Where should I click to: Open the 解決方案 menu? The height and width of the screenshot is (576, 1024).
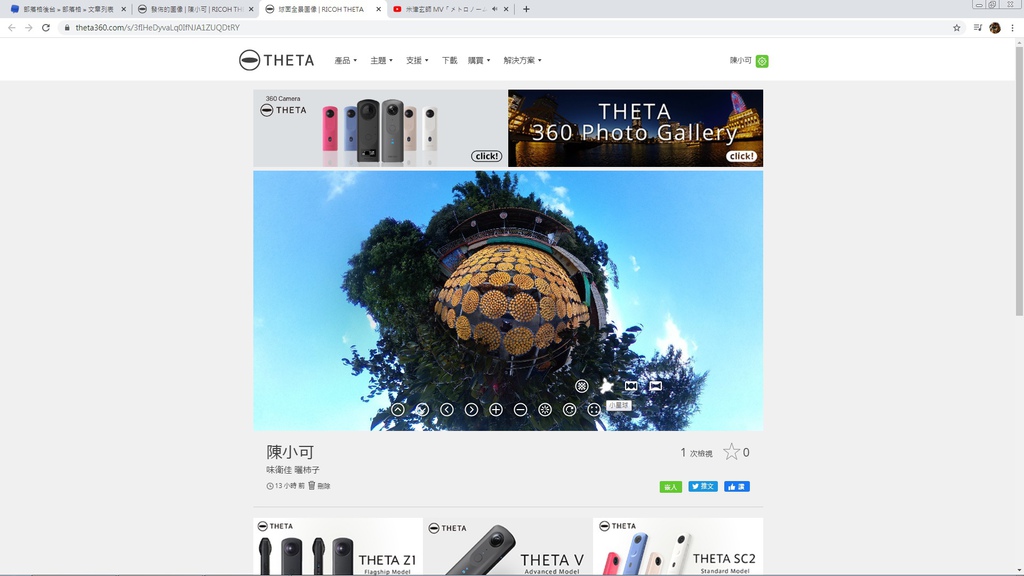click(x=522, y=61)
